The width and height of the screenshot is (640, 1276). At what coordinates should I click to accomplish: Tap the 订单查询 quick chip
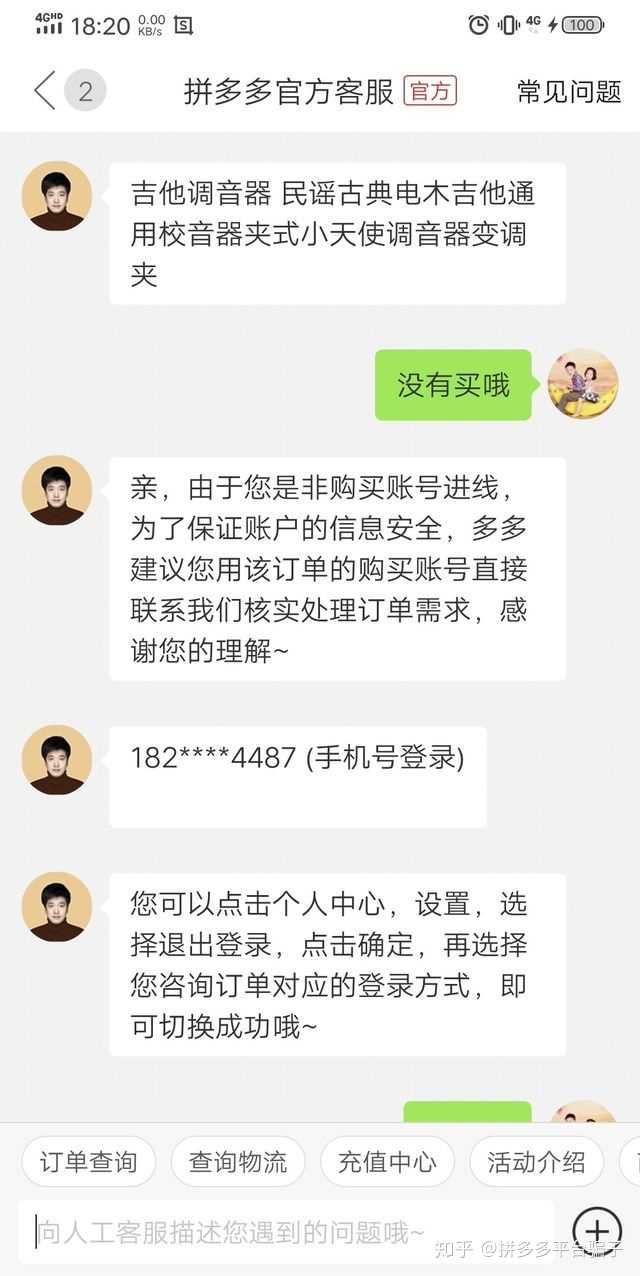(x=88, y=1162)
